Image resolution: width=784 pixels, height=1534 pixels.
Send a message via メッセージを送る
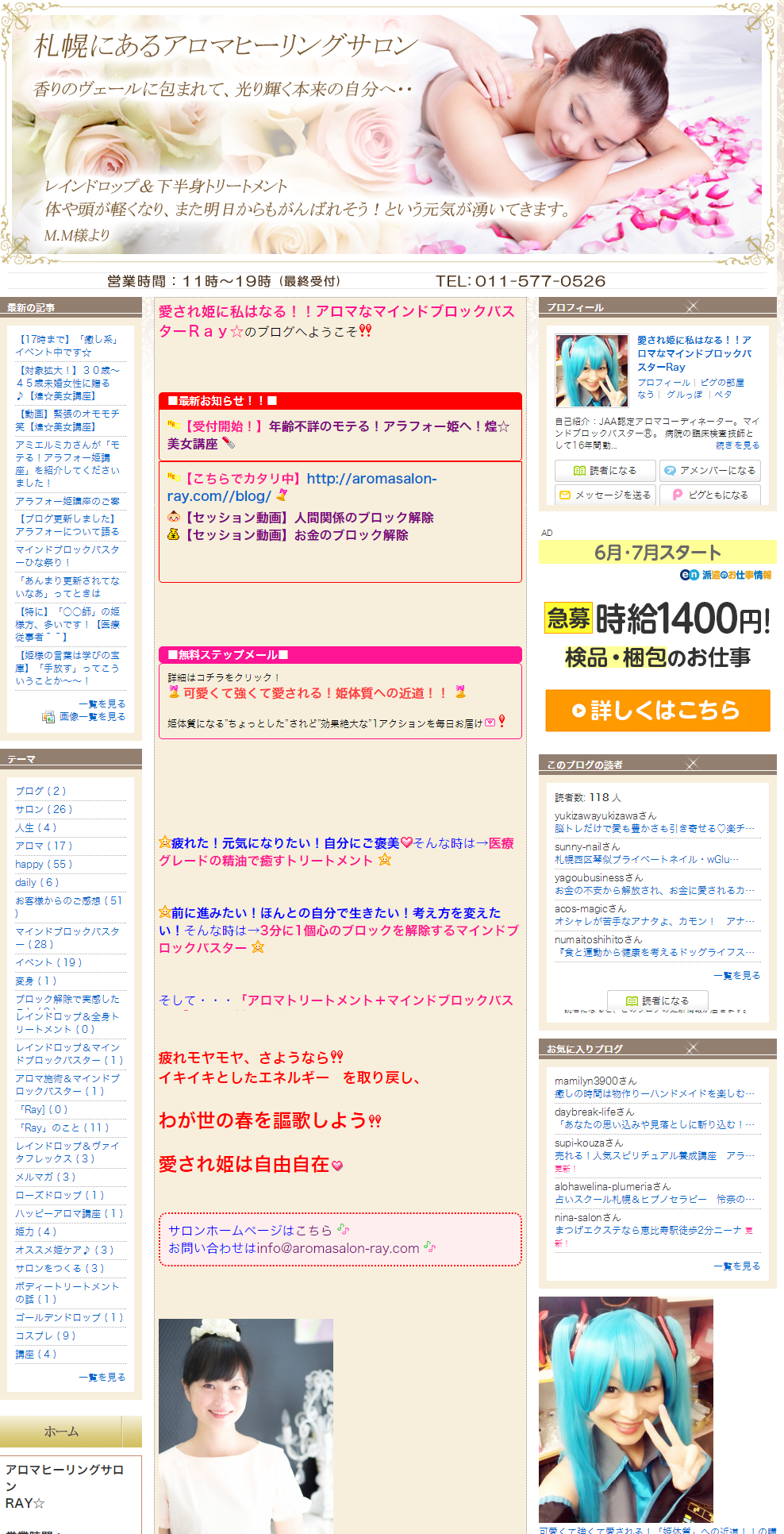(605, 495)
